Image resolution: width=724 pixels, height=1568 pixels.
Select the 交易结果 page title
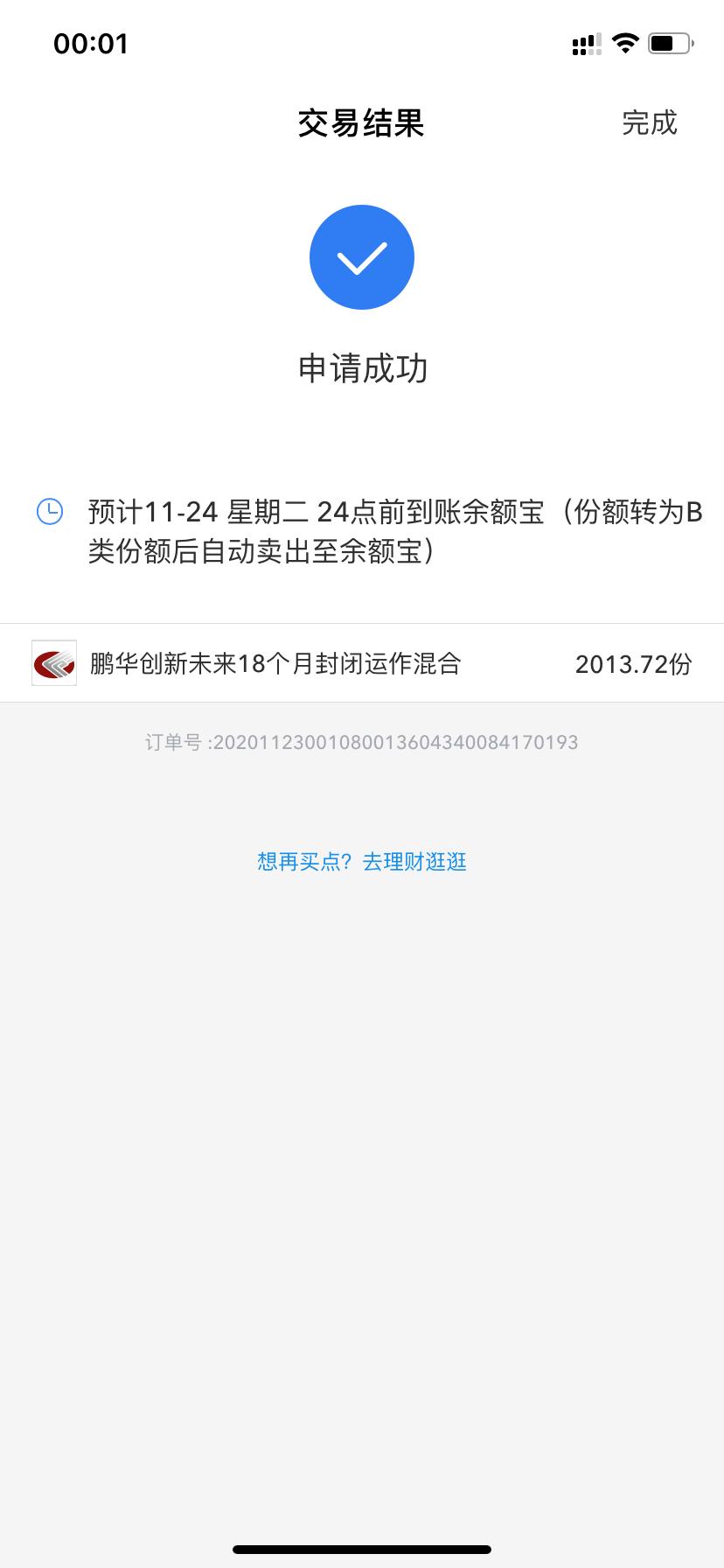362,123
